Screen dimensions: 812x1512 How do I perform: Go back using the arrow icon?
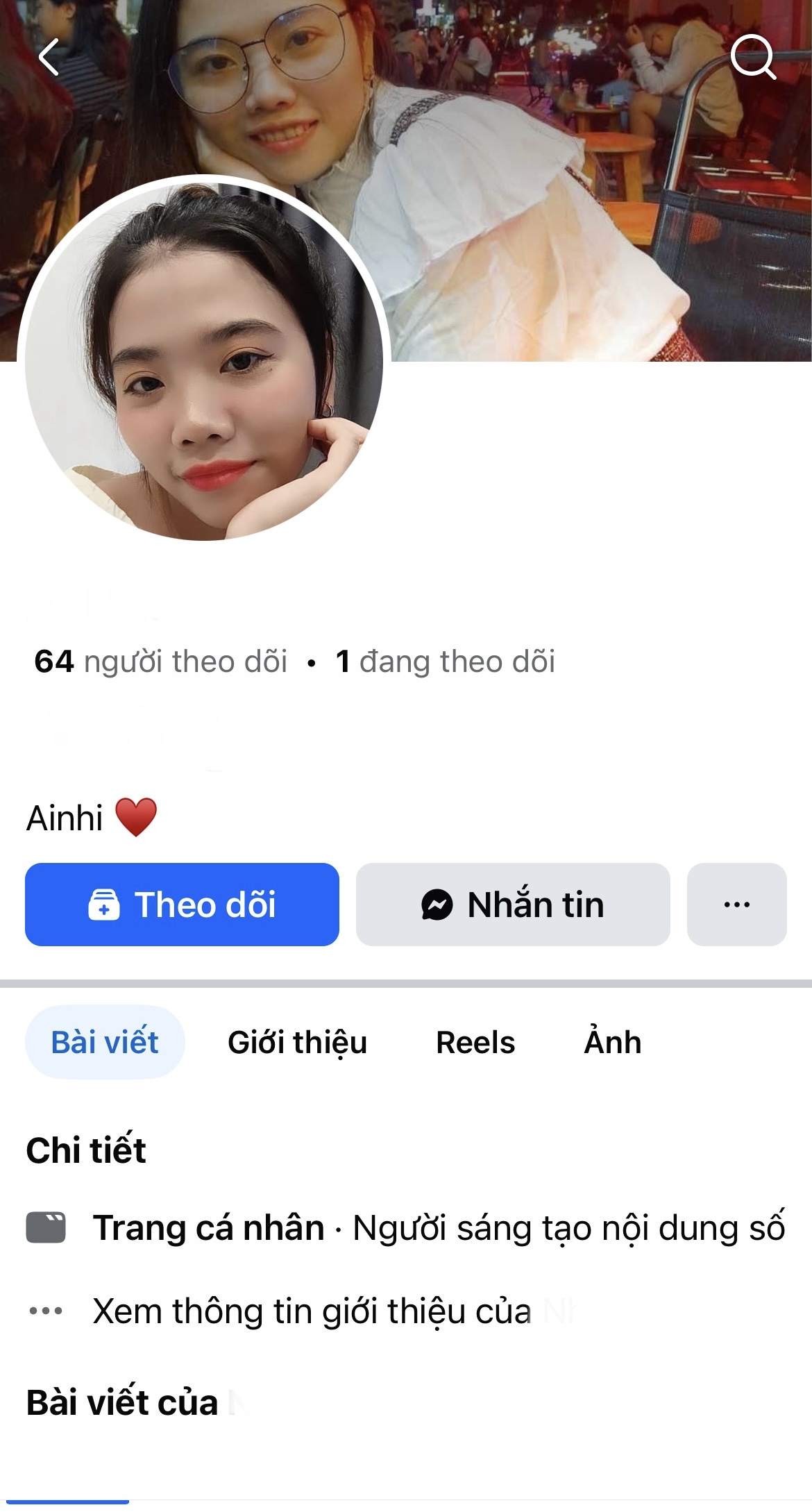tap(49, 57)
